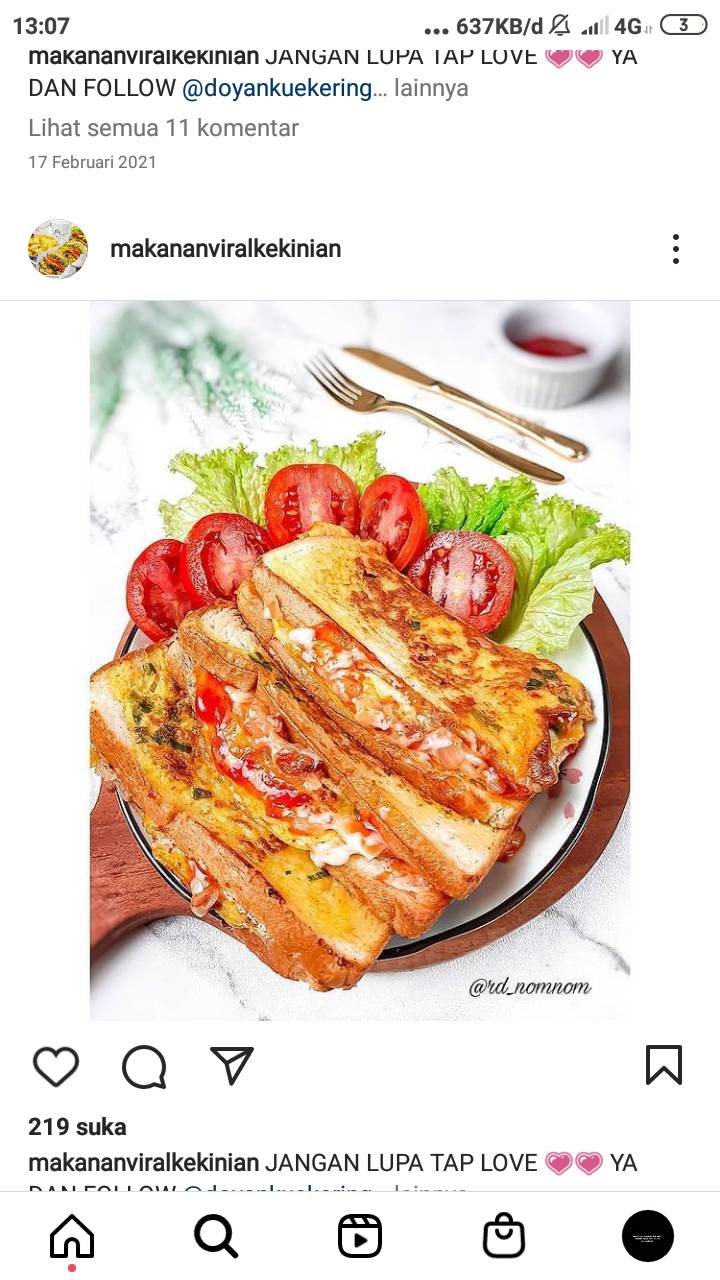The height and width of the screenshot is (1280, 720).
Task: Open your profile tab
Action: click(648, 1236)
